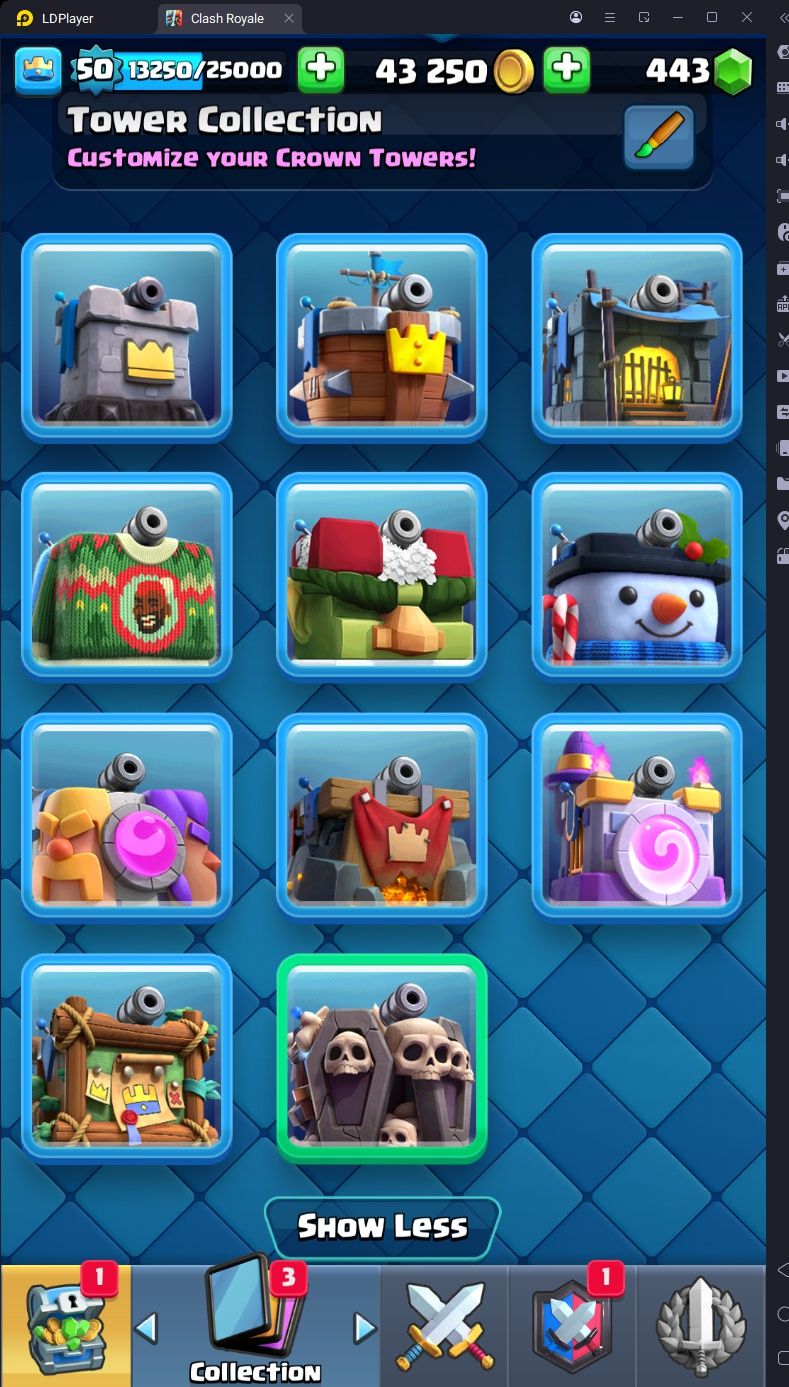
Task: Select the skull coffin tower skin
Action: [382, 1057]
